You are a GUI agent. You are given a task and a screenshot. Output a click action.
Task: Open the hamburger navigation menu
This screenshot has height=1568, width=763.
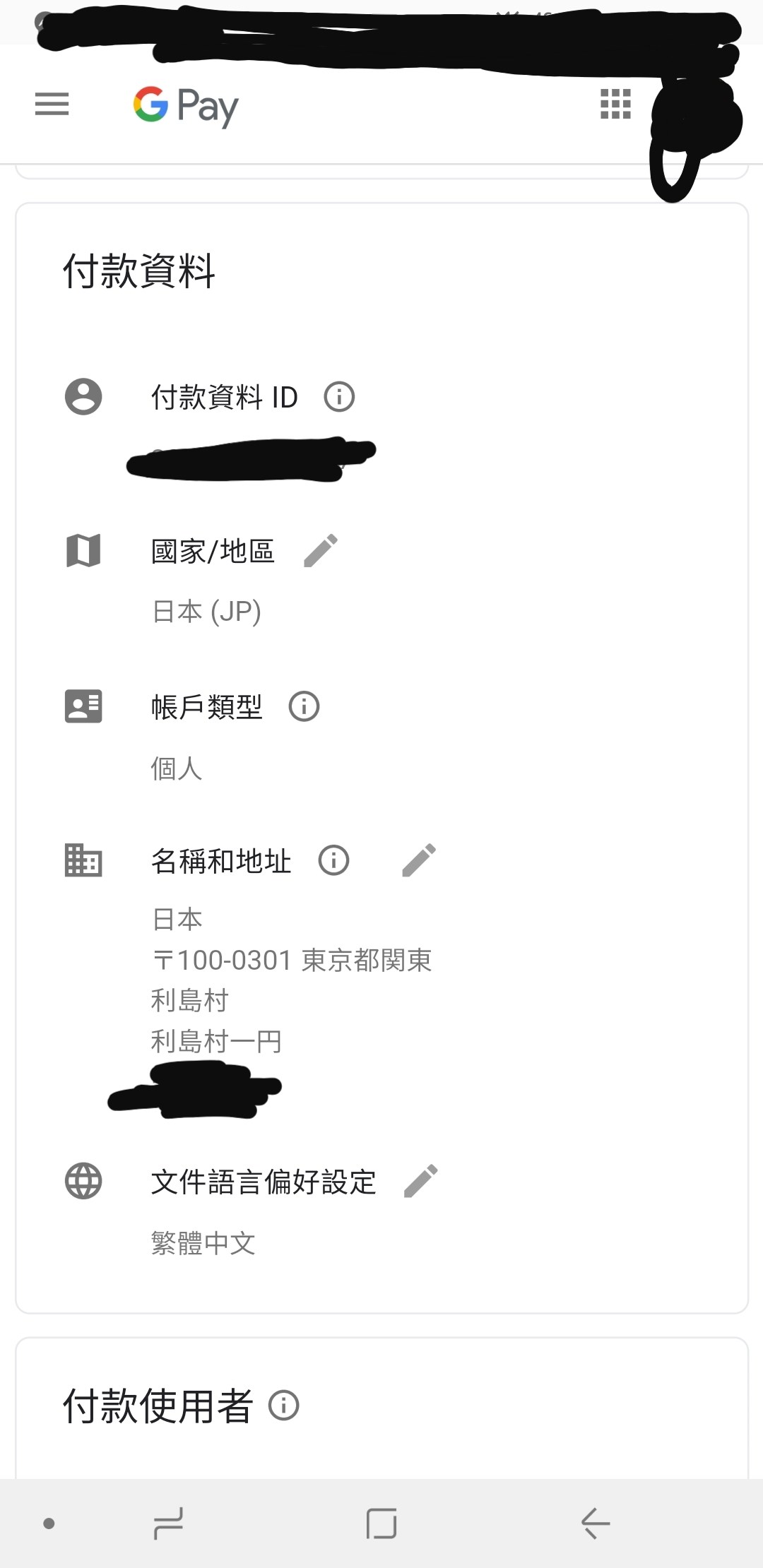pos(52,105)
